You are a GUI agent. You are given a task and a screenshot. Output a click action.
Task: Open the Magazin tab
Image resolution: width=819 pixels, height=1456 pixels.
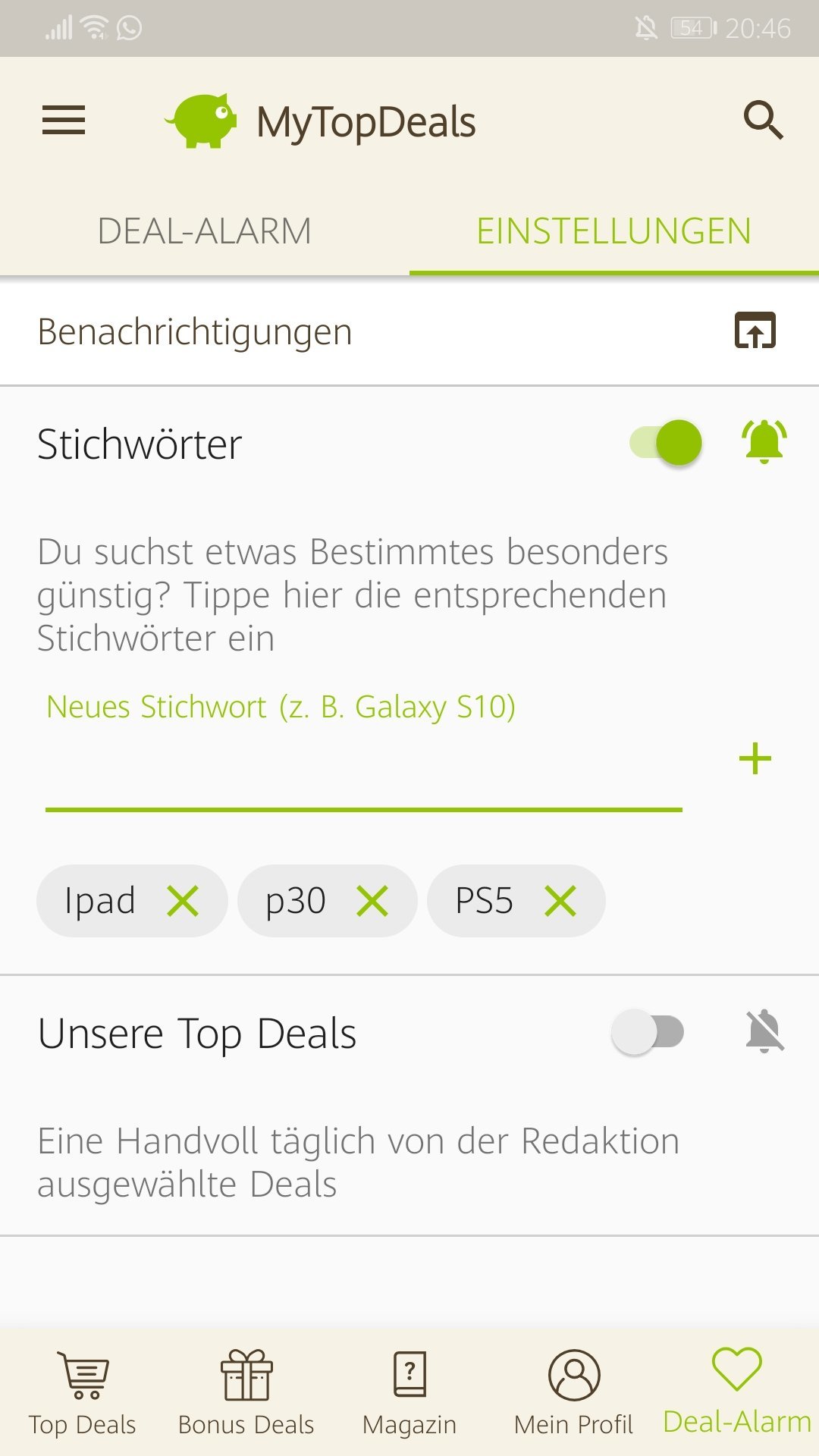pos(409,1393)
